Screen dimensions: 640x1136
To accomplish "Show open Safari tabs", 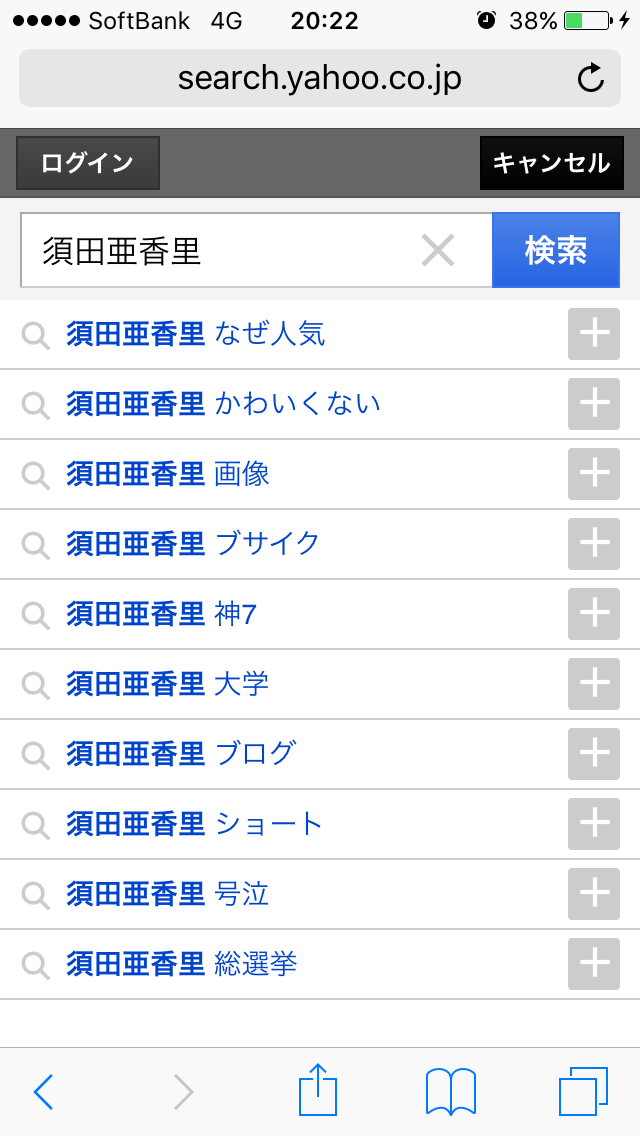I will click(583, 1091).
